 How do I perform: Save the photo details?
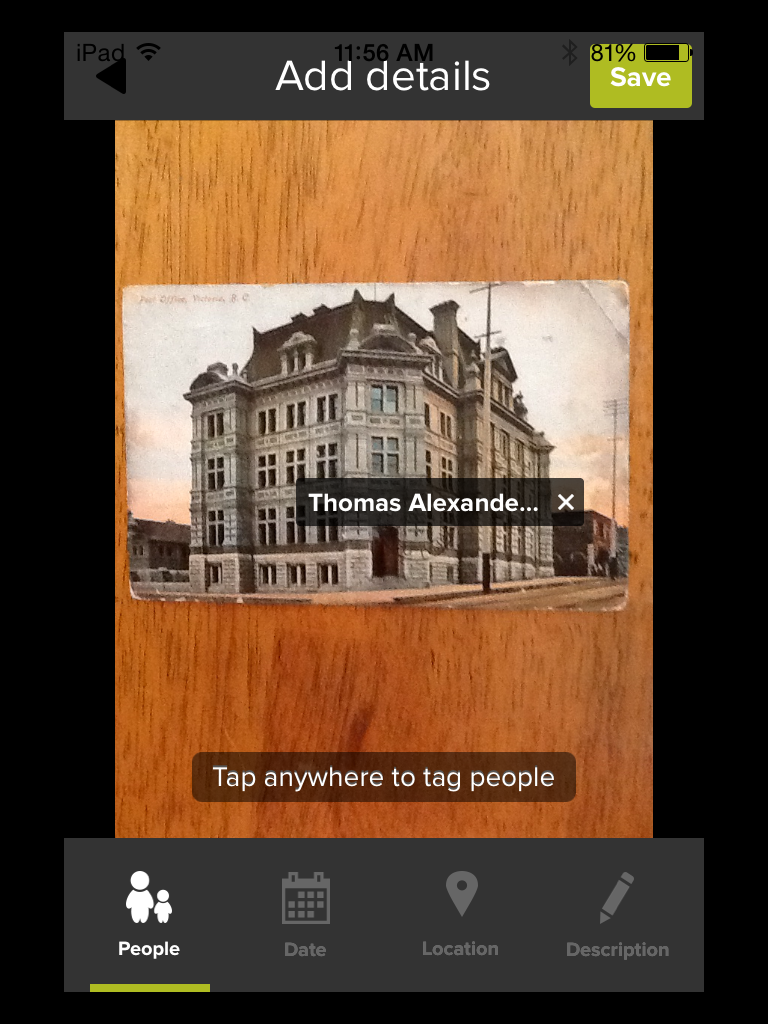[x=640, y=78]
